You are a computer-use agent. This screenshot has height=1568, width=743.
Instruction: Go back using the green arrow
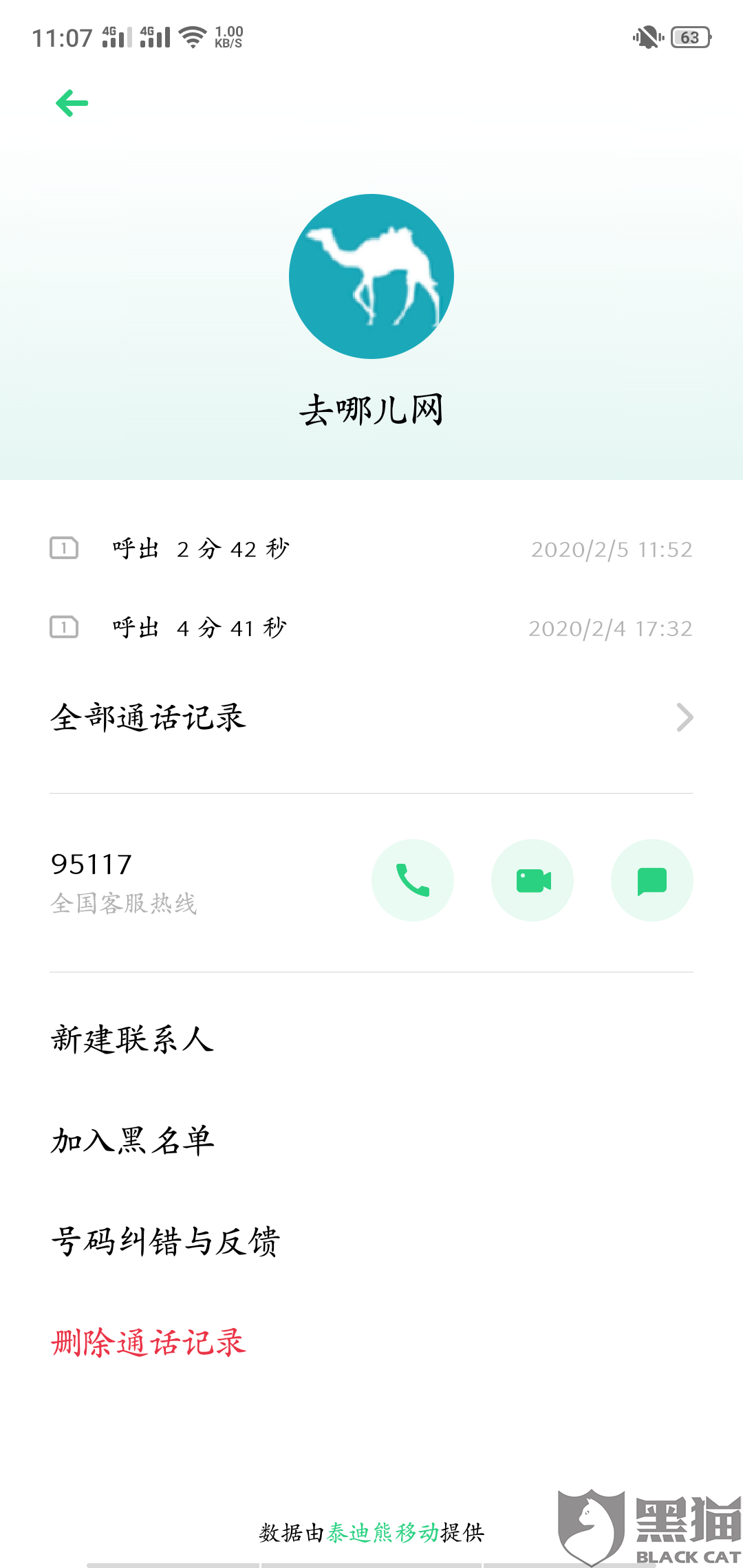click(72, 103)
